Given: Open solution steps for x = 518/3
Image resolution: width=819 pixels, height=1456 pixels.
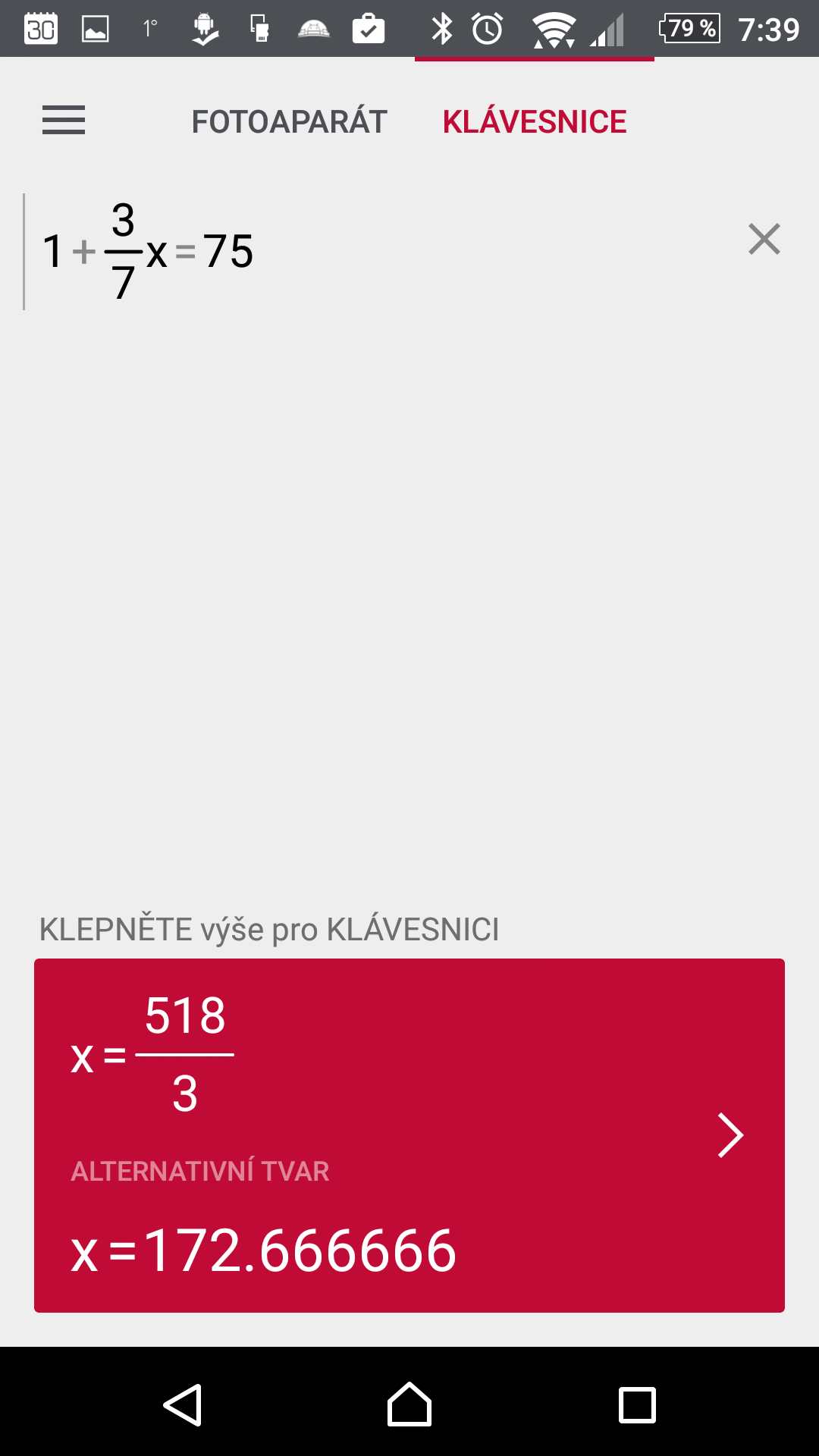Looking at the screenshot, I should (409, 1135).
